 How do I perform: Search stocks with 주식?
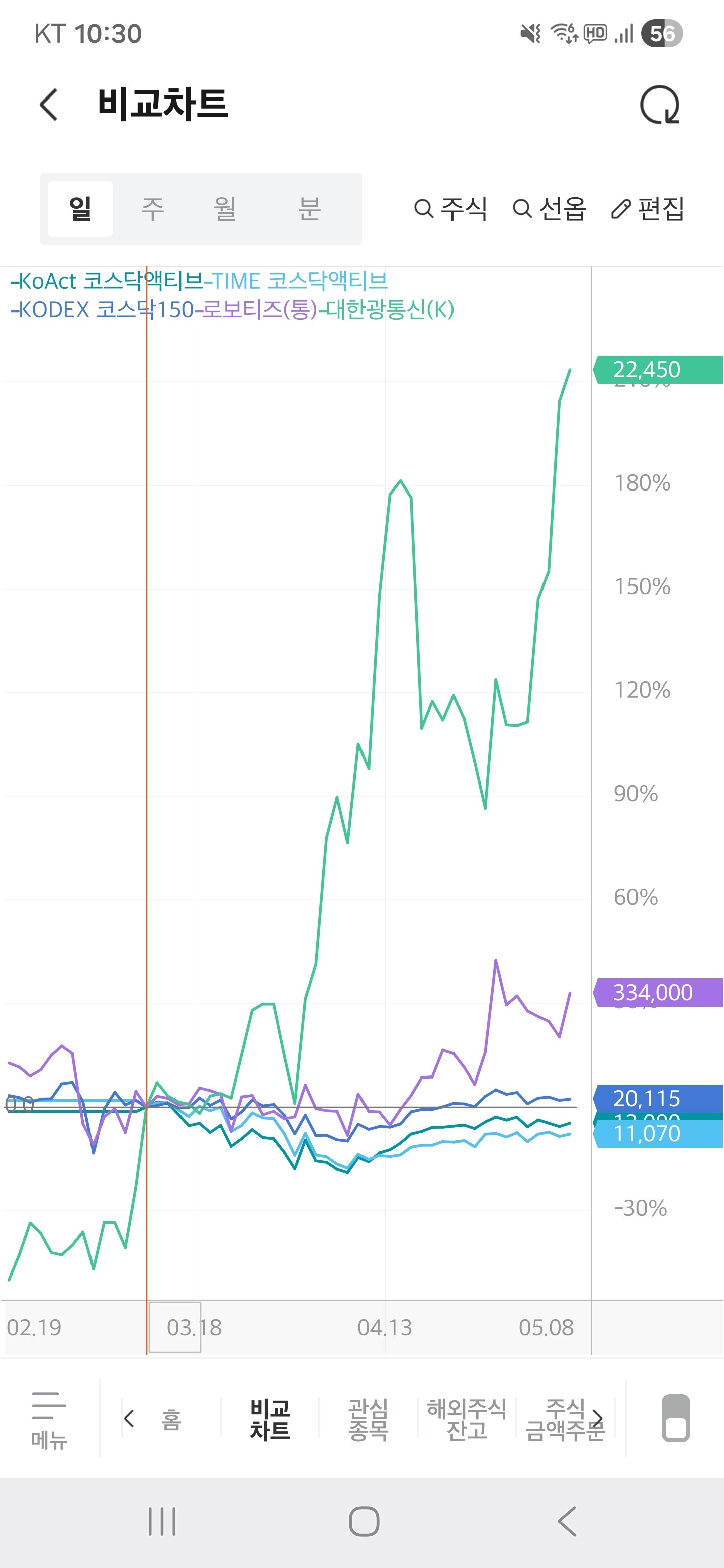coord(450,209)
